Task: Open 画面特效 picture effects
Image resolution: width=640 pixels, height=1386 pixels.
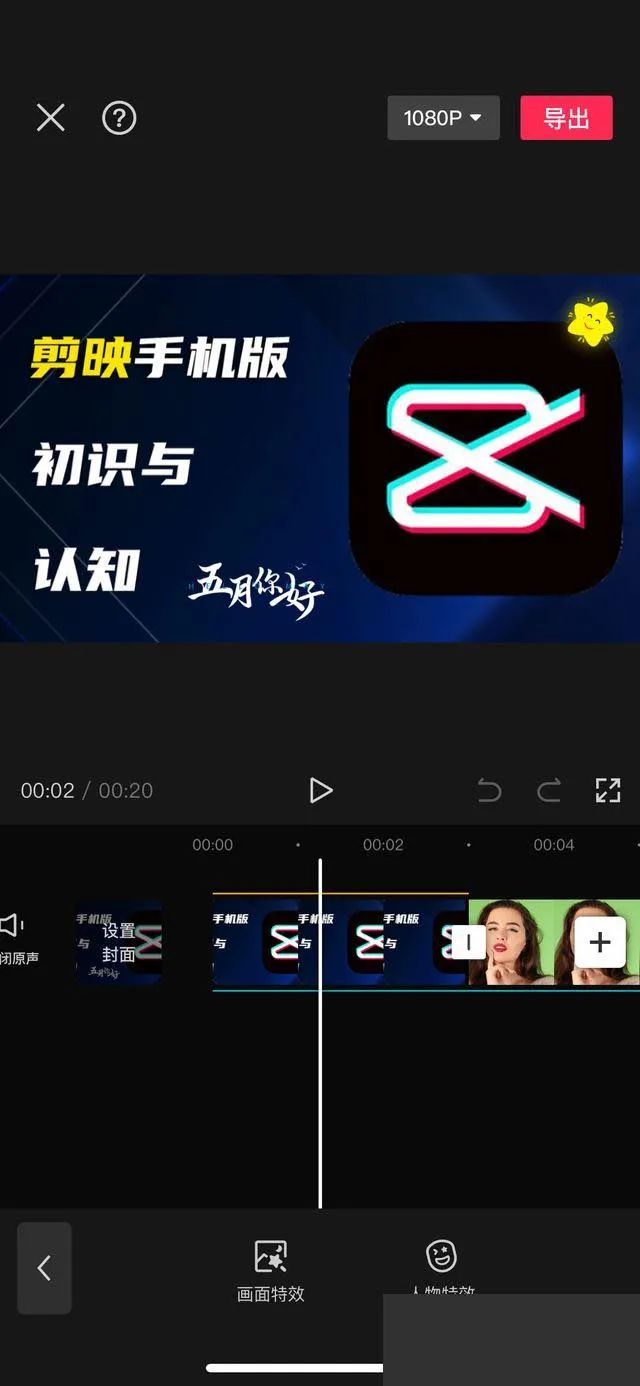Action: click(270, 1270)
